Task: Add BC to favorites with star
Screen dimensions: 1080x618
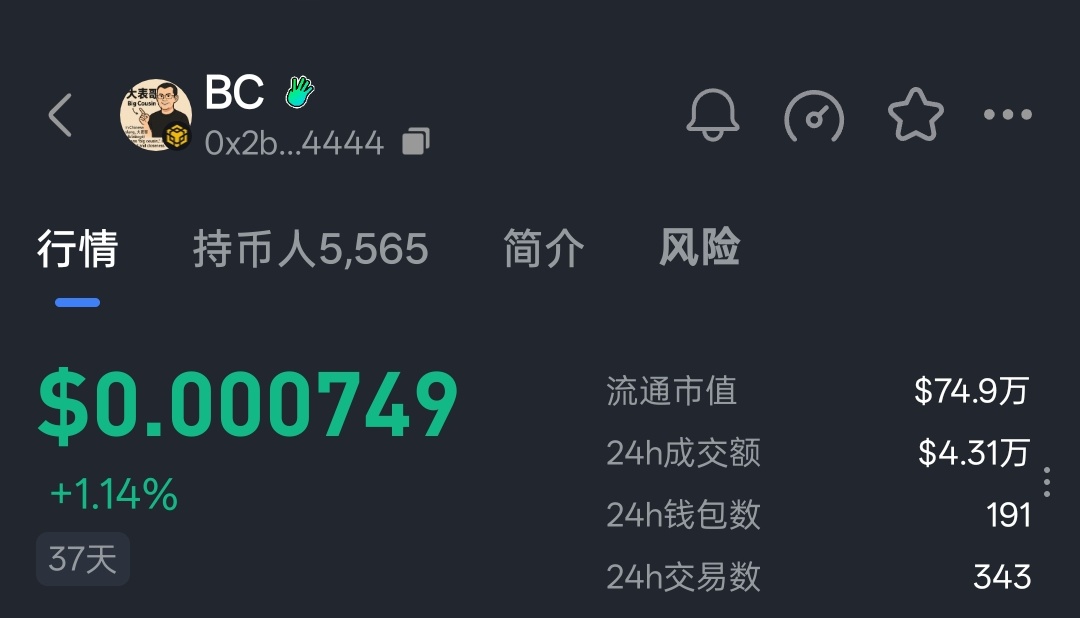Action: coord(915,115)
